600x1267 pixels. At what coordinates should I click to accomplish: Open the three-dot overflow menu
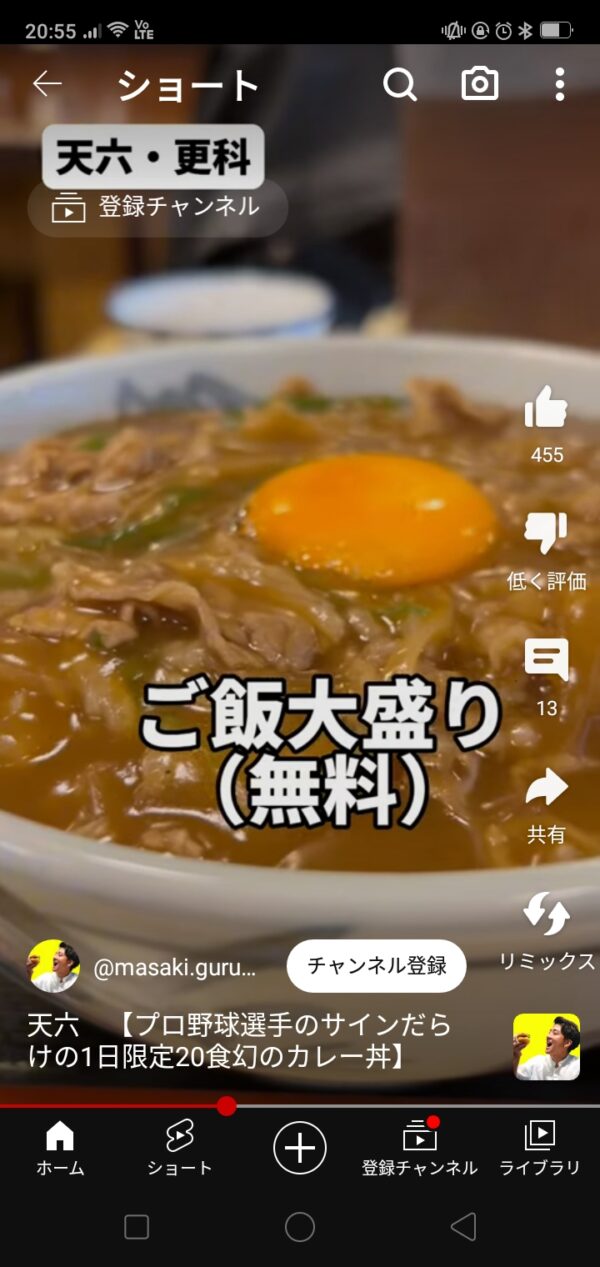(560, 85)
